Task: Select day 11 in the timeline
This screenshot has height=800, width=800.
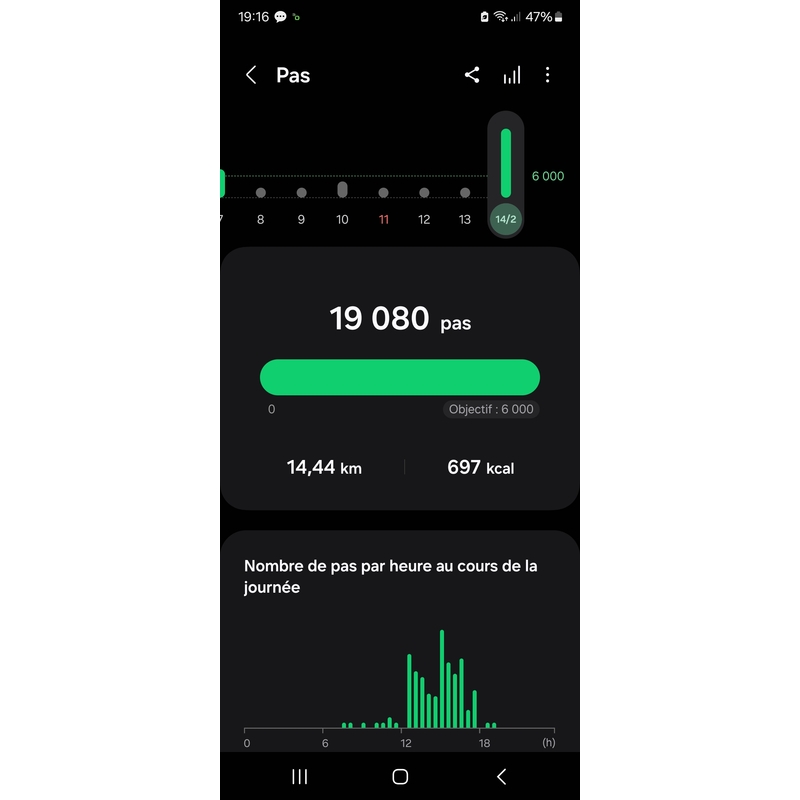Action: pyautogui.click(x=383, y=206)
